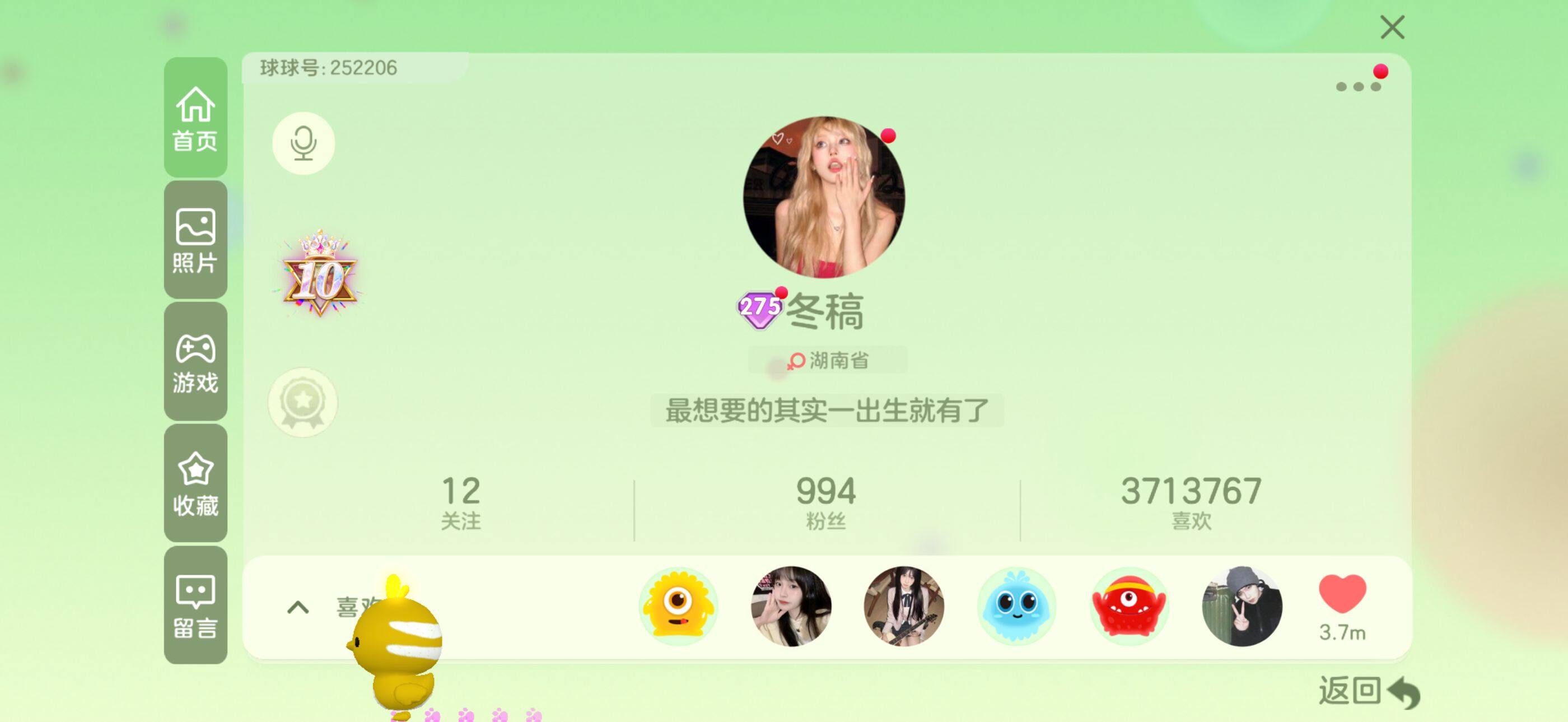Open the yellow one-eyed monster avatar
This screenshot has width=1568, height=722.
click(x=678, y=605)
